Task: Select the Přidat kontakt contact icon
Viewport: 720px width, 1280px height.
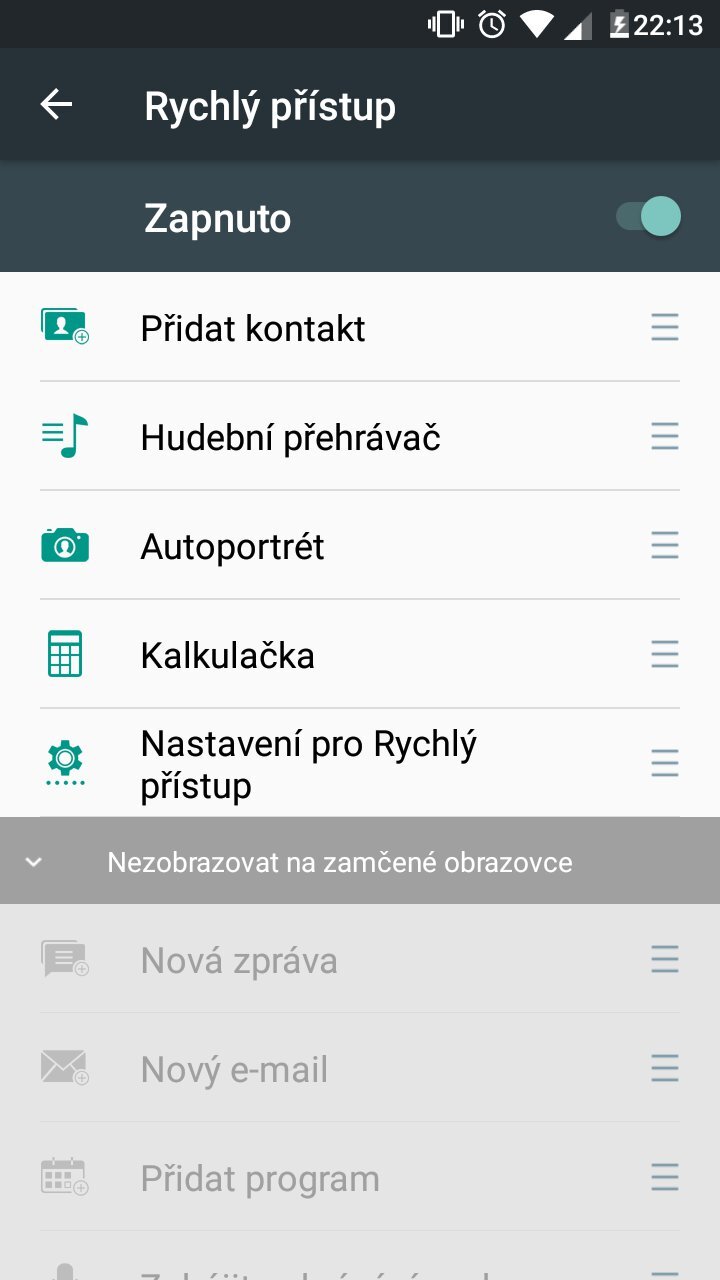Action: pos(64,327)
